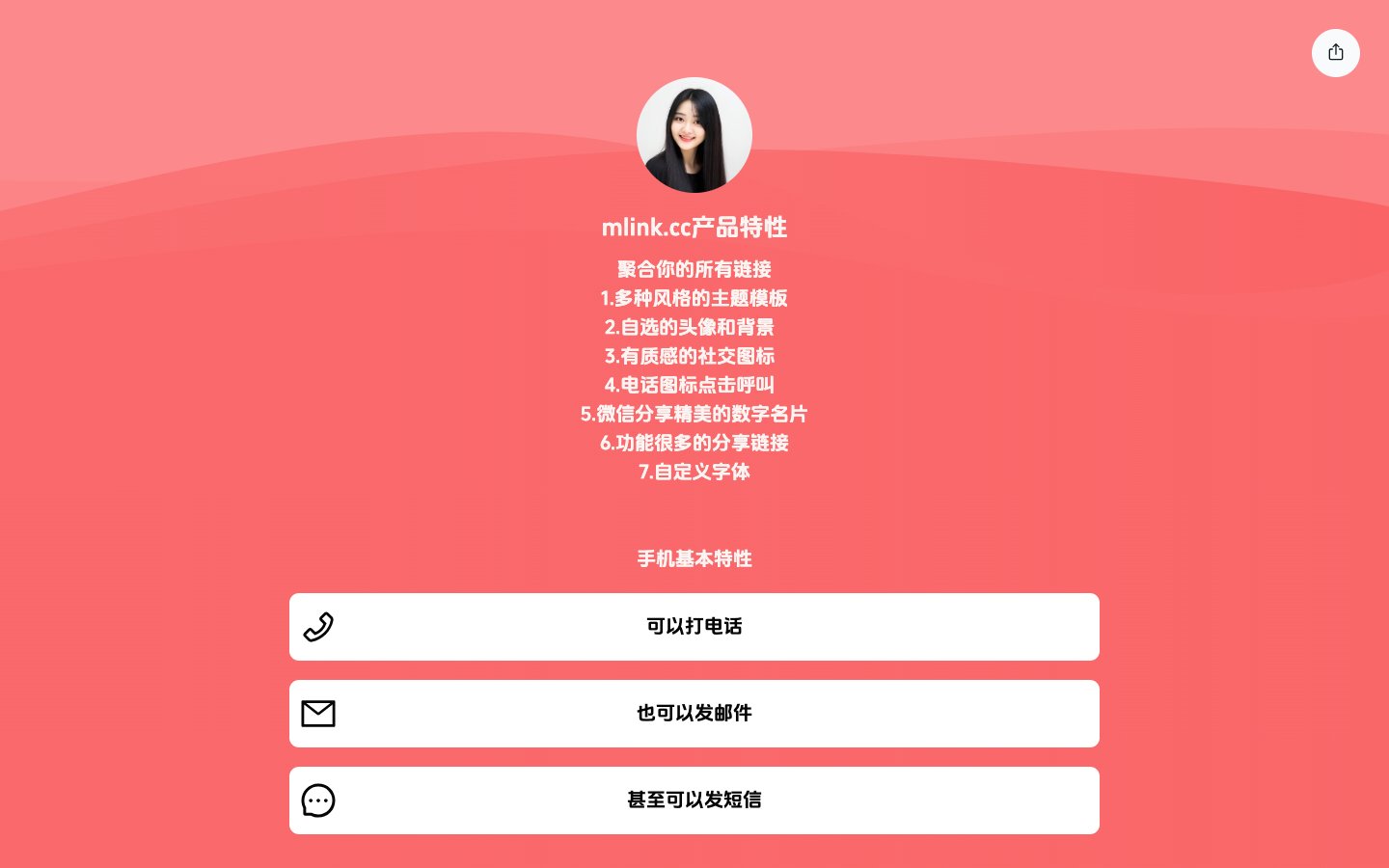This screenshot has width=1389, height=868.
Task: Open the 可以打电话 phone call link
Action: point(694,627)
